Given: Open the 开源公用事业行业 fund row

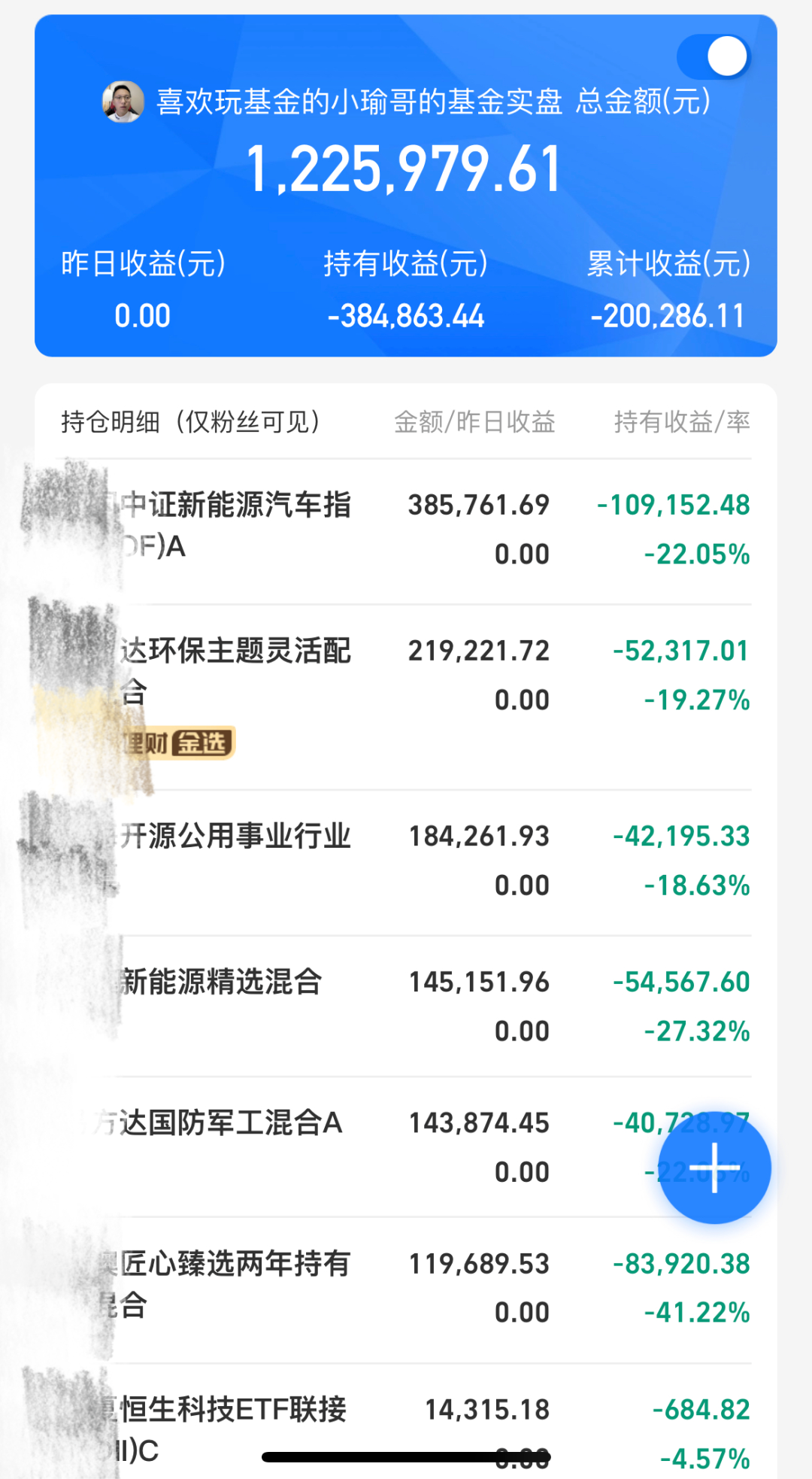Looking at the screenshot, I should tap(406, 863).
